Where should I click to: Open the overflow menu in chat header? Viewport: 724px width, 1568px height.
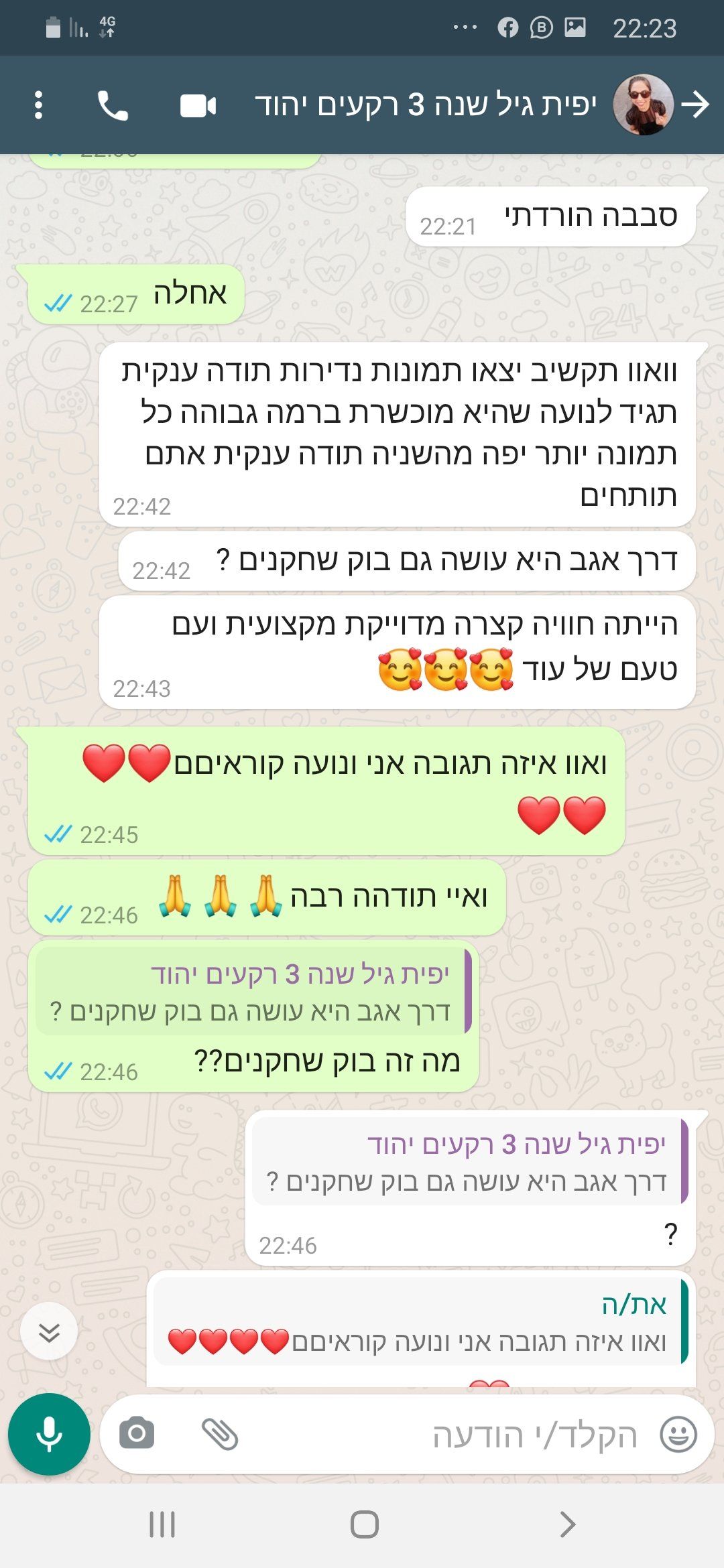38,105
